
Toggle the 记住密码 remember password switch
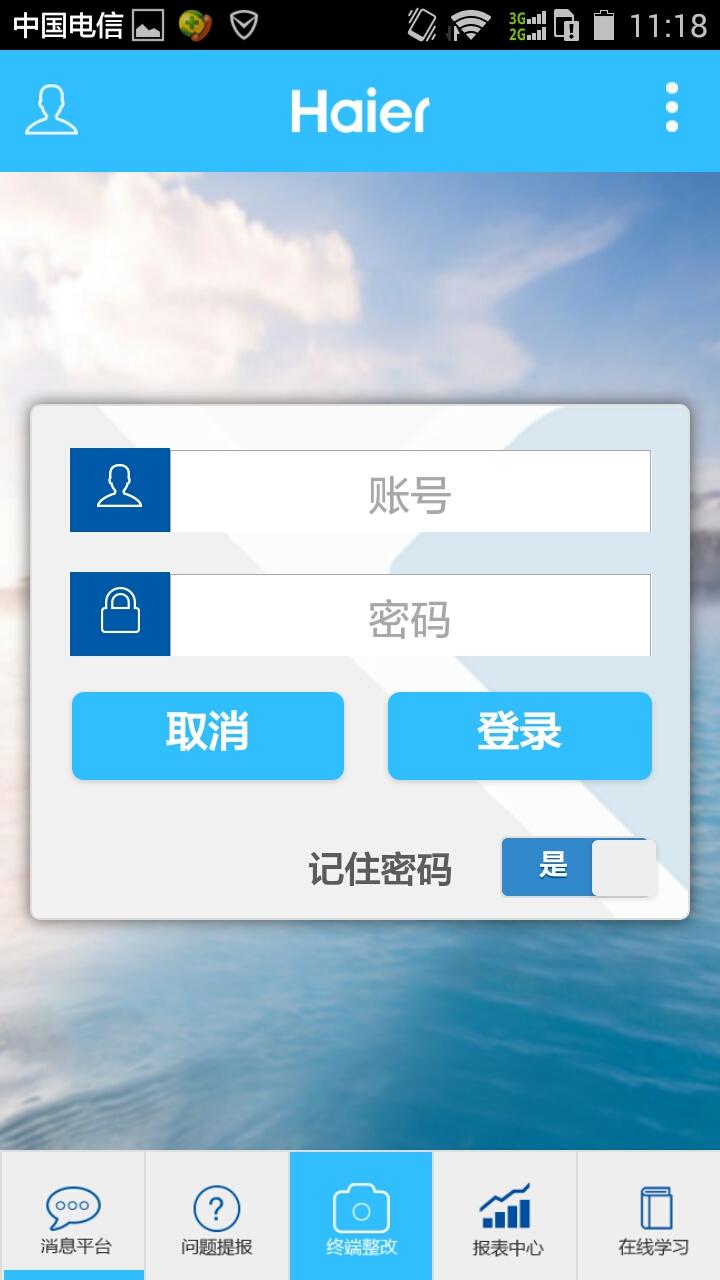(579, 867)
